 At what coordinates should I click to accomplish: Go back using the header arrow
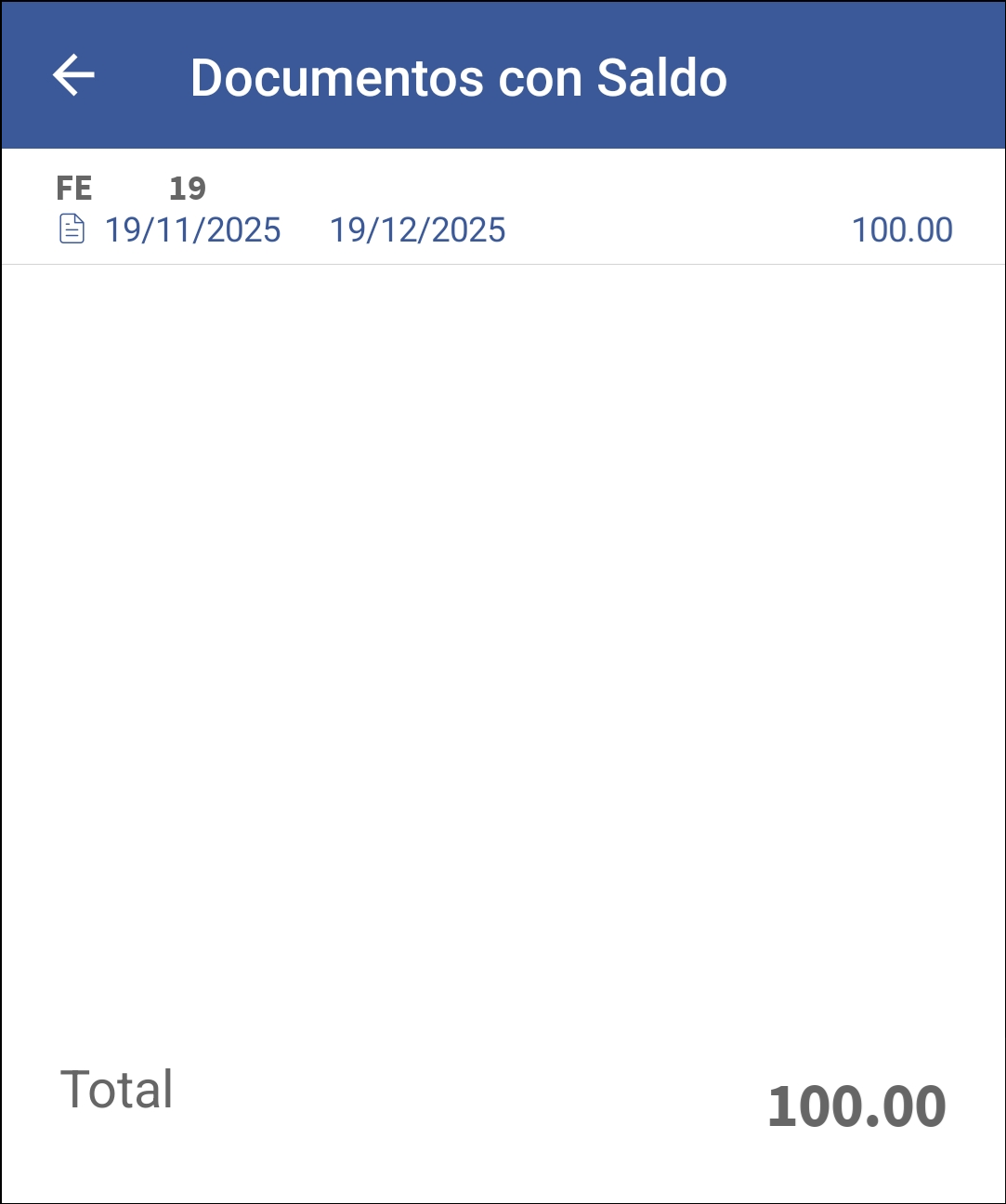[x=73, y=76]
